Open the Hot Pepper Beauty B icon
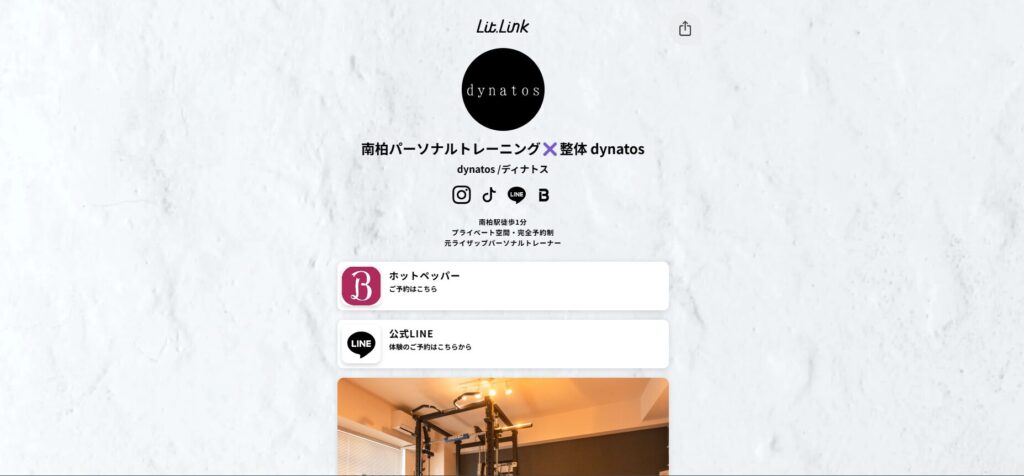Image resolution: width=1024 pixels, height=476 pixels. click(x=544, y=195)
